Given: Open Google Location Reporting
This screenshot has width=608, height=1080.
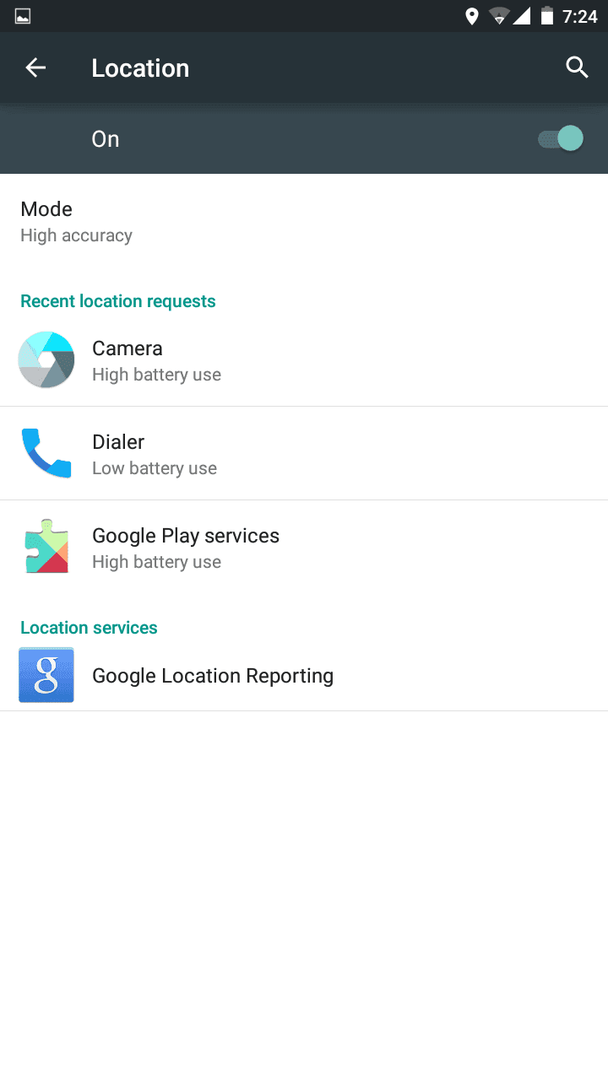Looking at the screenshot, I should tap(304, 676).
